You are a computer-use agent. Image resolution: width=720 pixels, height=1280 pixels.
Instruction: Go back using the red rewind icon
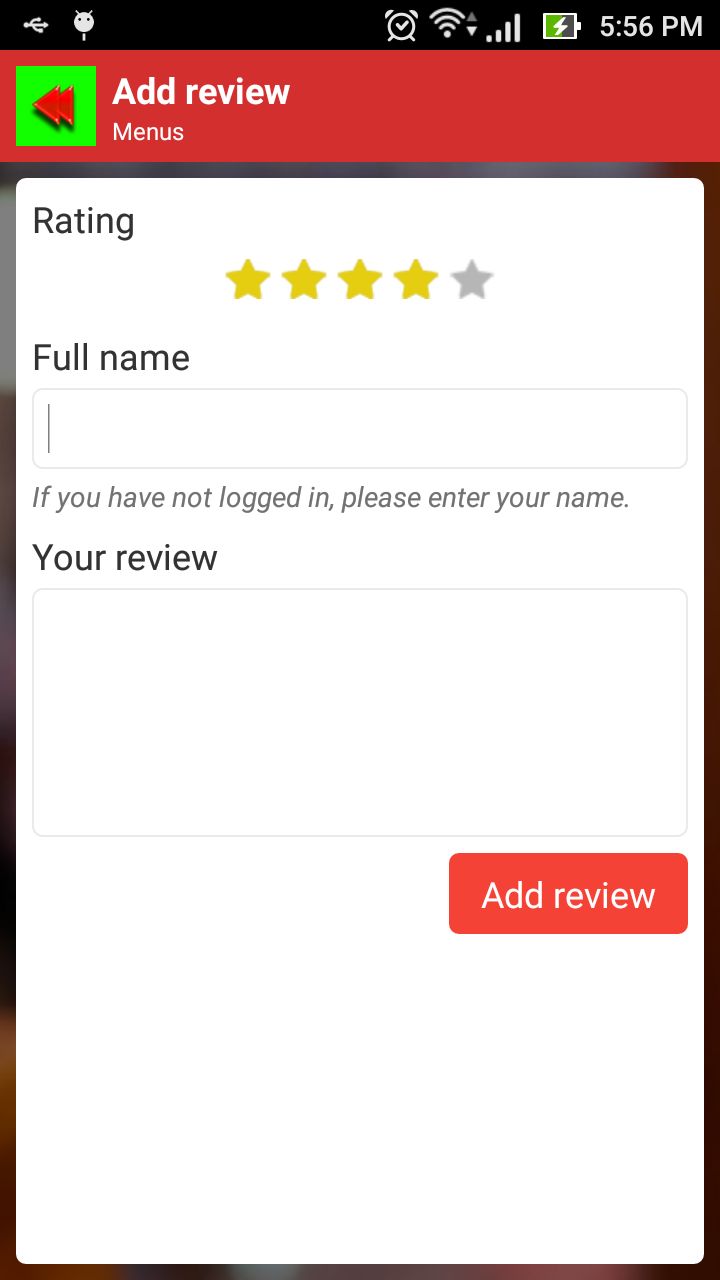tap(56, 106)
